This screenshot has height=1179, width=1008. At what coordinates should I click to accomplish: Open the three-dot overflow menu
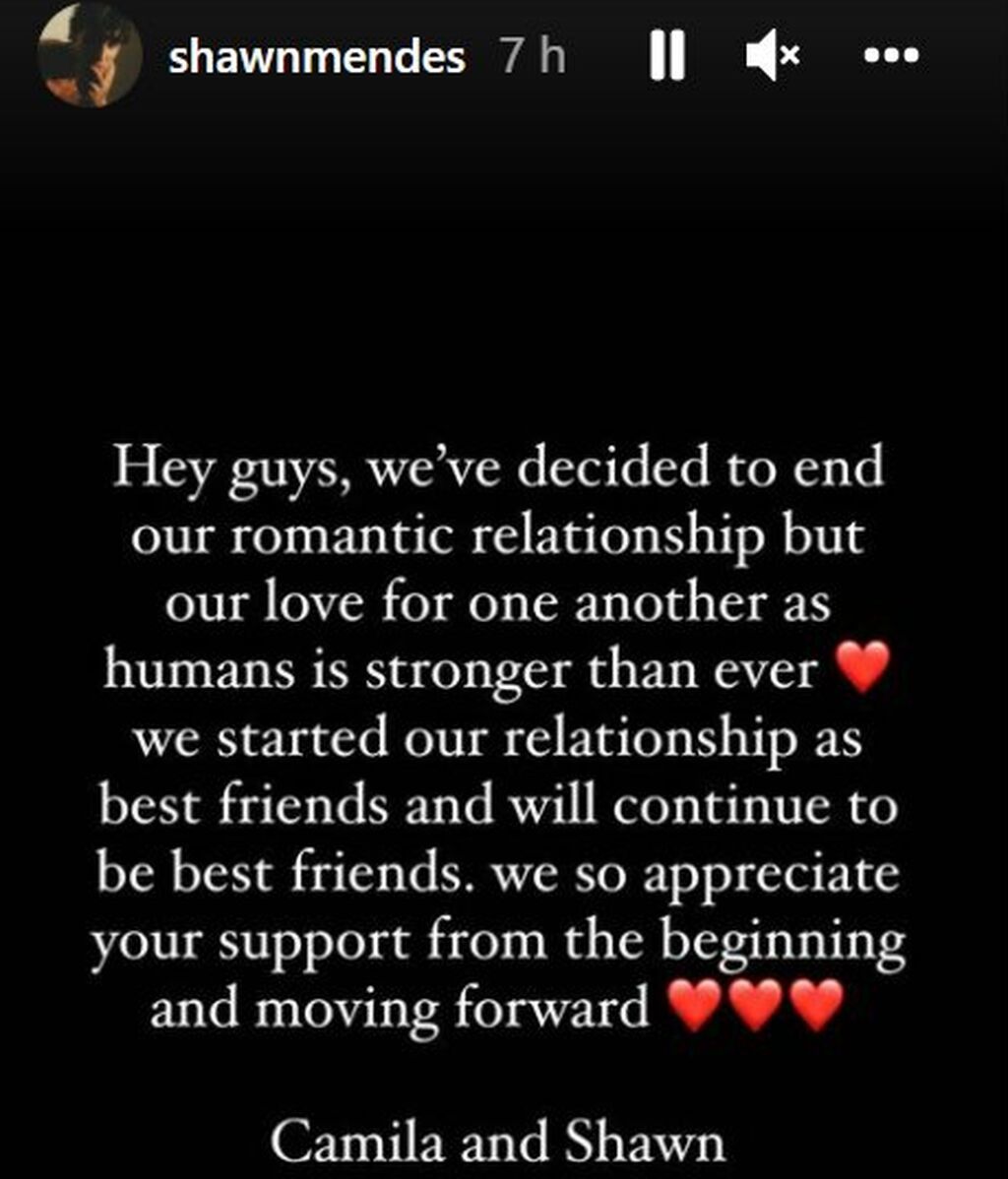(891, 57)
